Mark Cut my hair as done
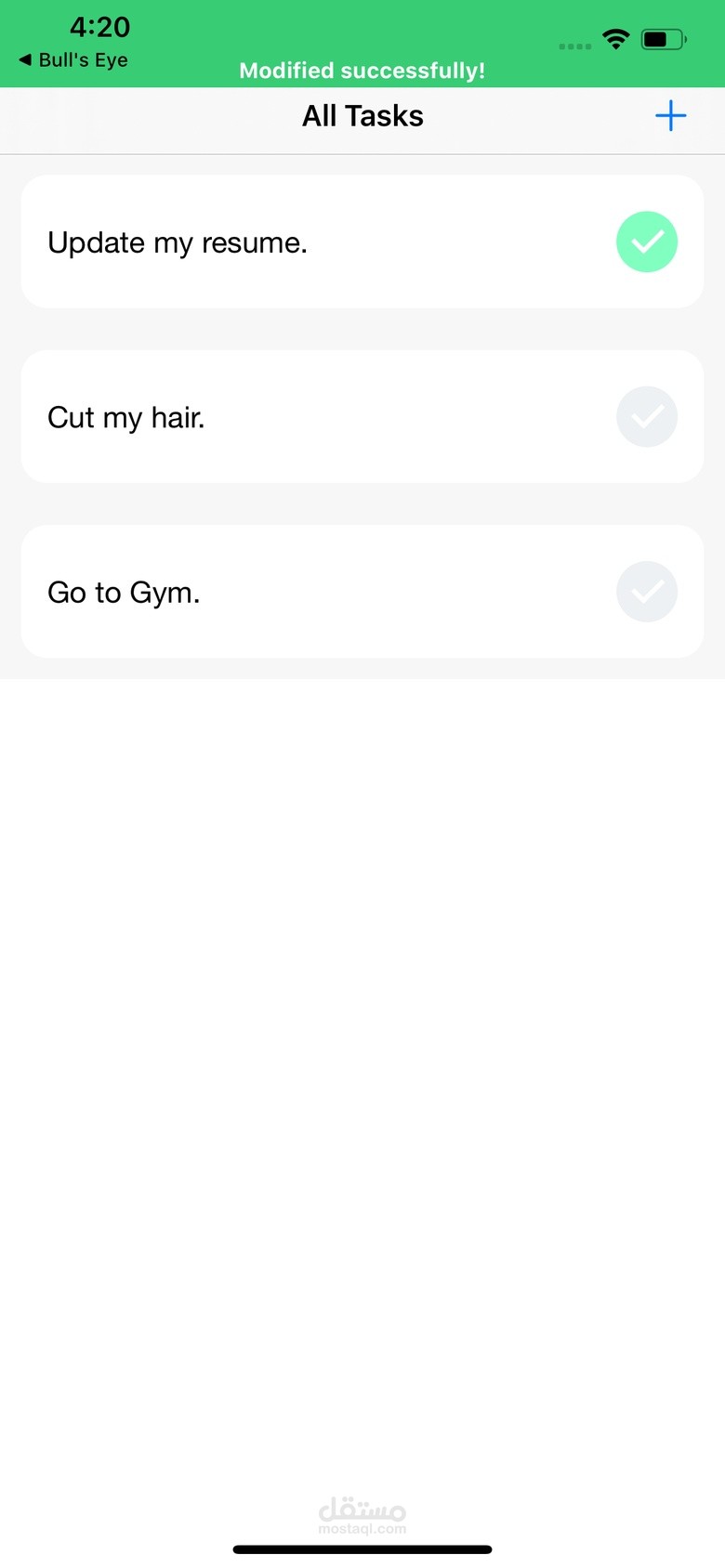This screenshot has width=725, height=1568. click(x=647, y=417)
